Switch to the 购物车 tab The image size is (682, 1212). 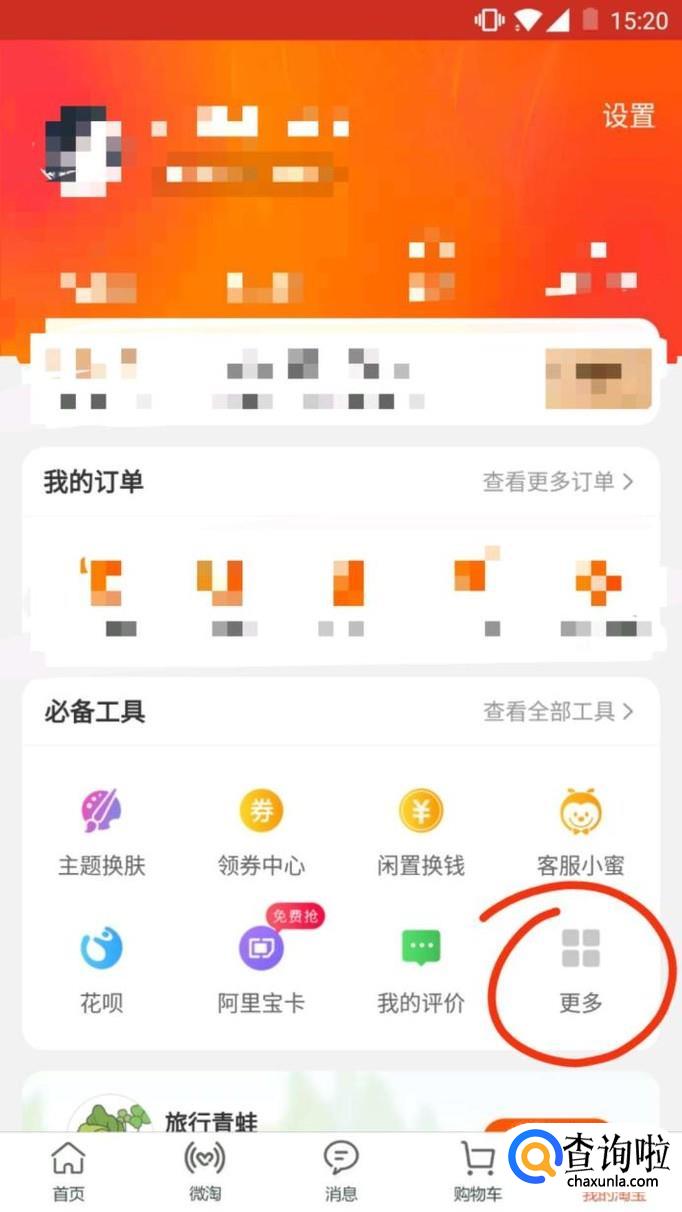coord(477,1172)
